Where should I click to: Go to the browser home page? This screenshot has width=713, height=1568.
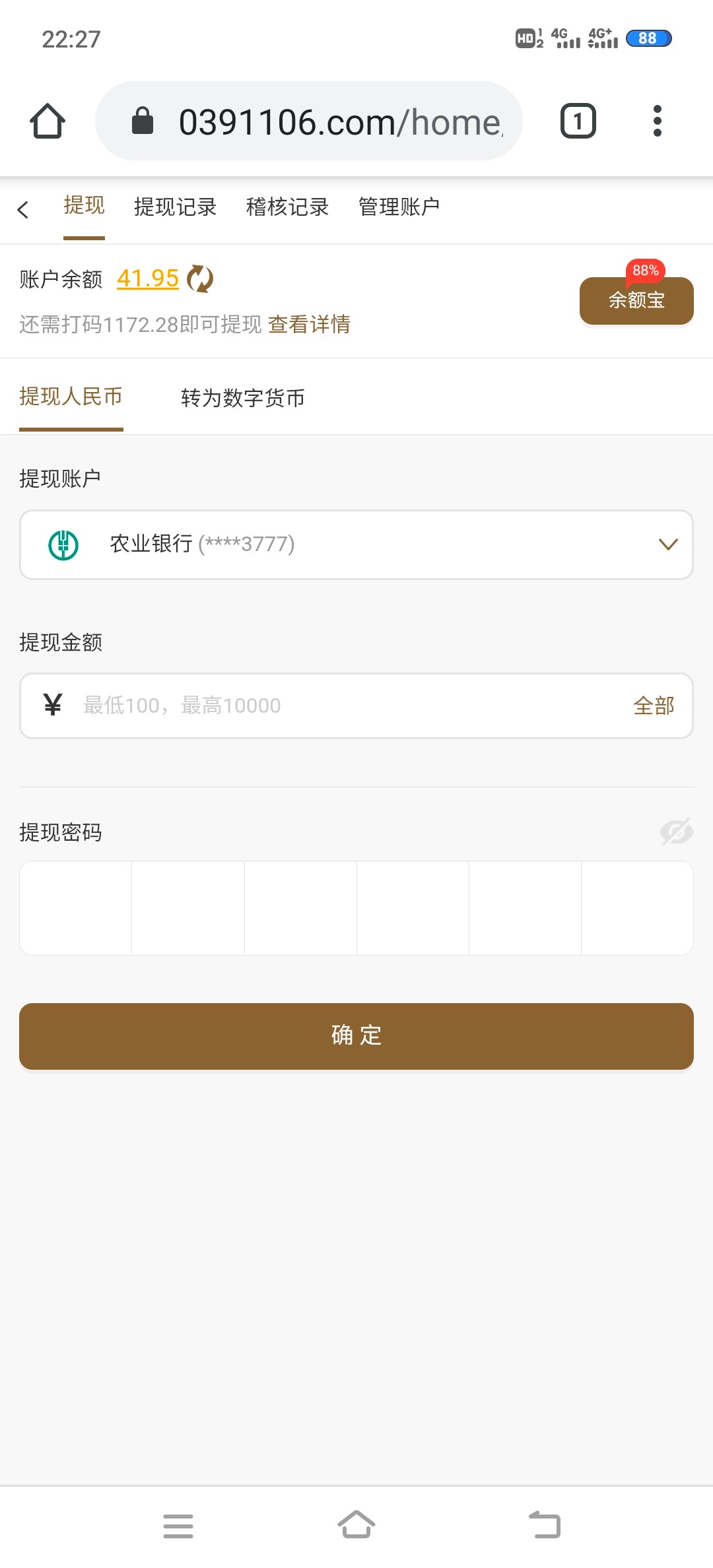click(x=48, y=121)
